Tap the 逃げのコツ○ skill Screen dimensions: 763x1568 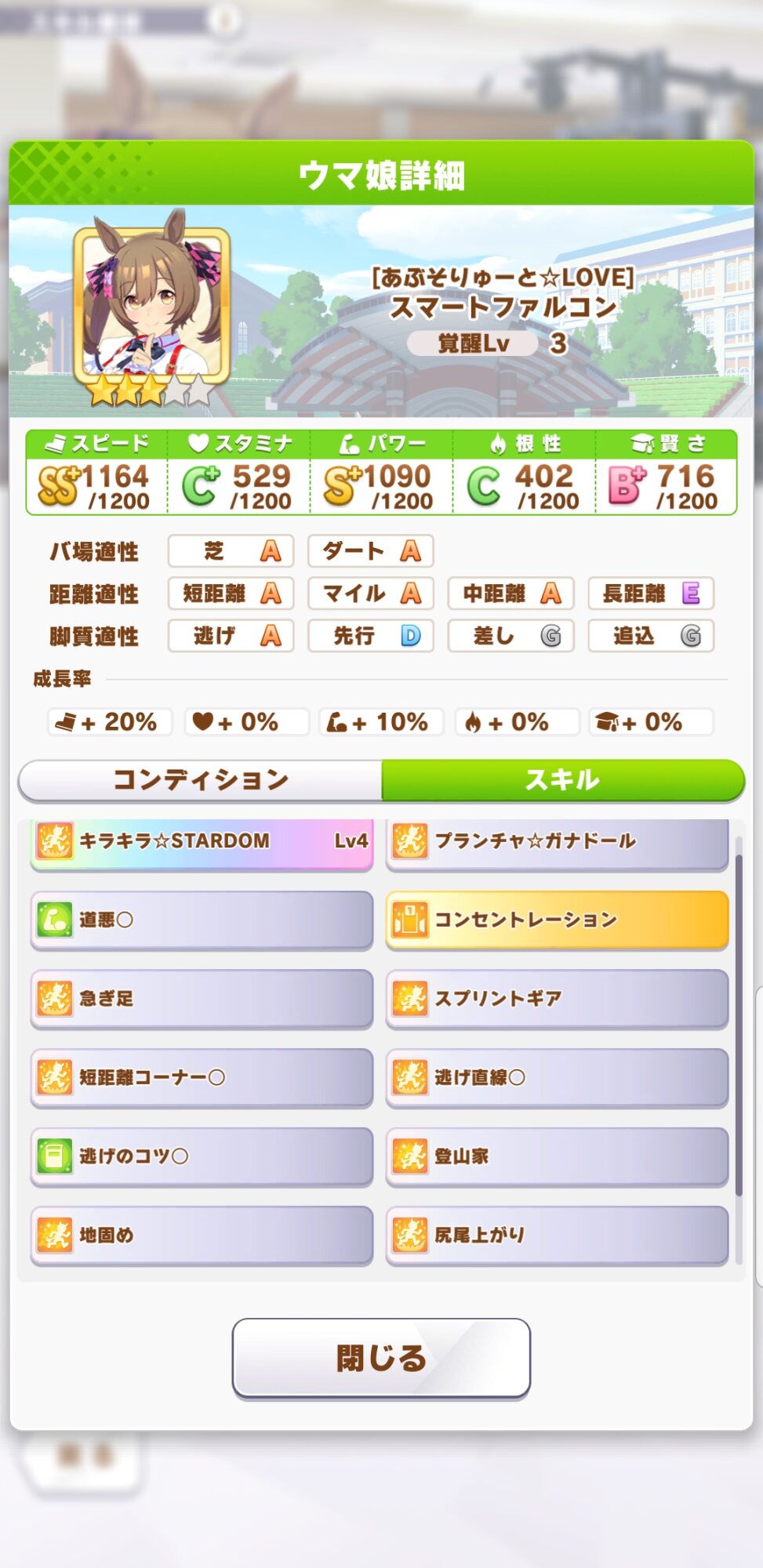(x=202, y=1156)
